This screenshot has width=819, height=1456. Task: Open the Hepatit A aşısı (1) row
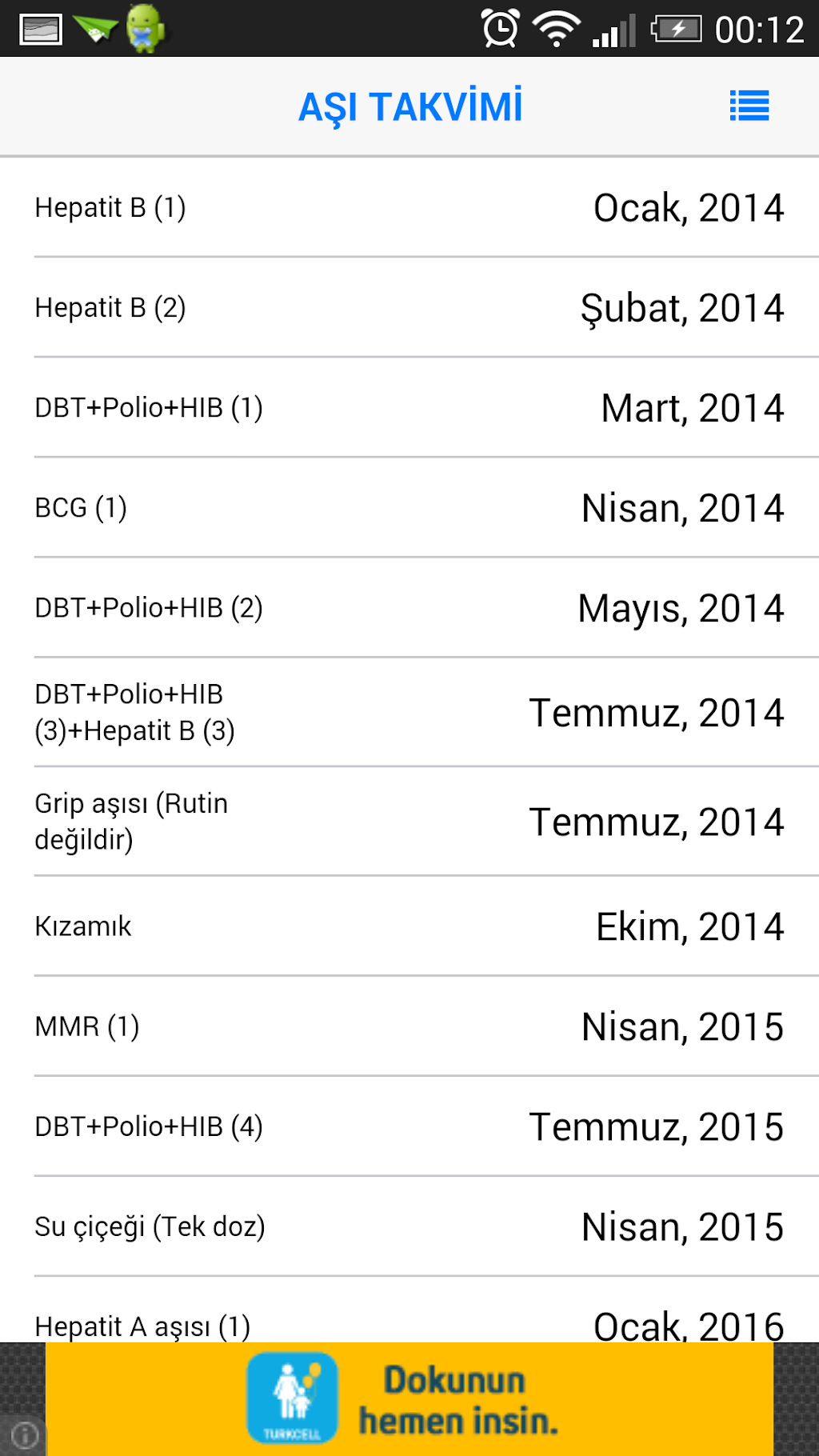click(x=409, y=1322)
